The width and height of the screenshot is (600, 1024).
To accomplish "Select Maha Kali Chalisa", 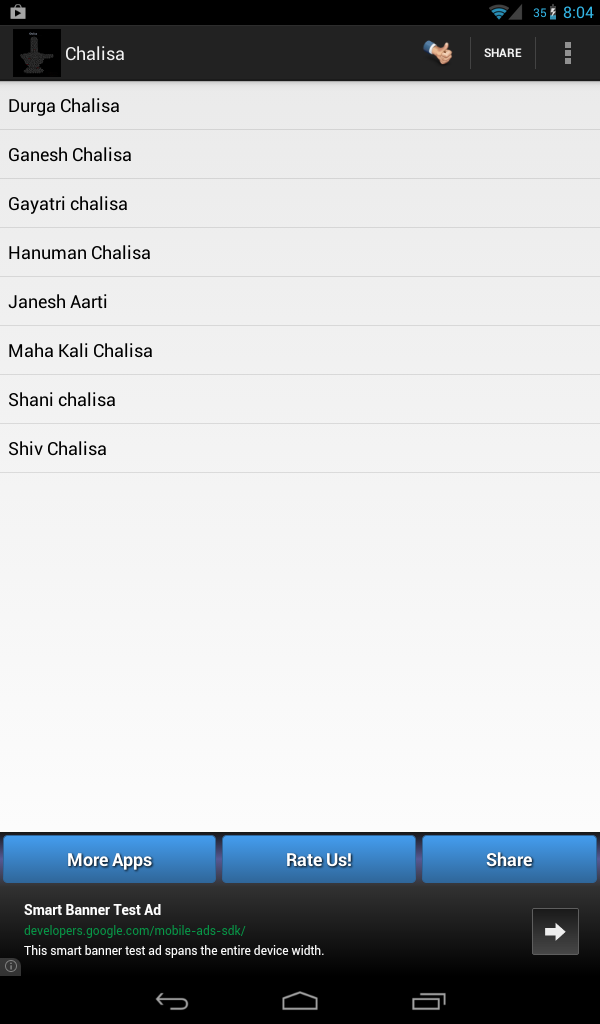I will coord(300,351).
